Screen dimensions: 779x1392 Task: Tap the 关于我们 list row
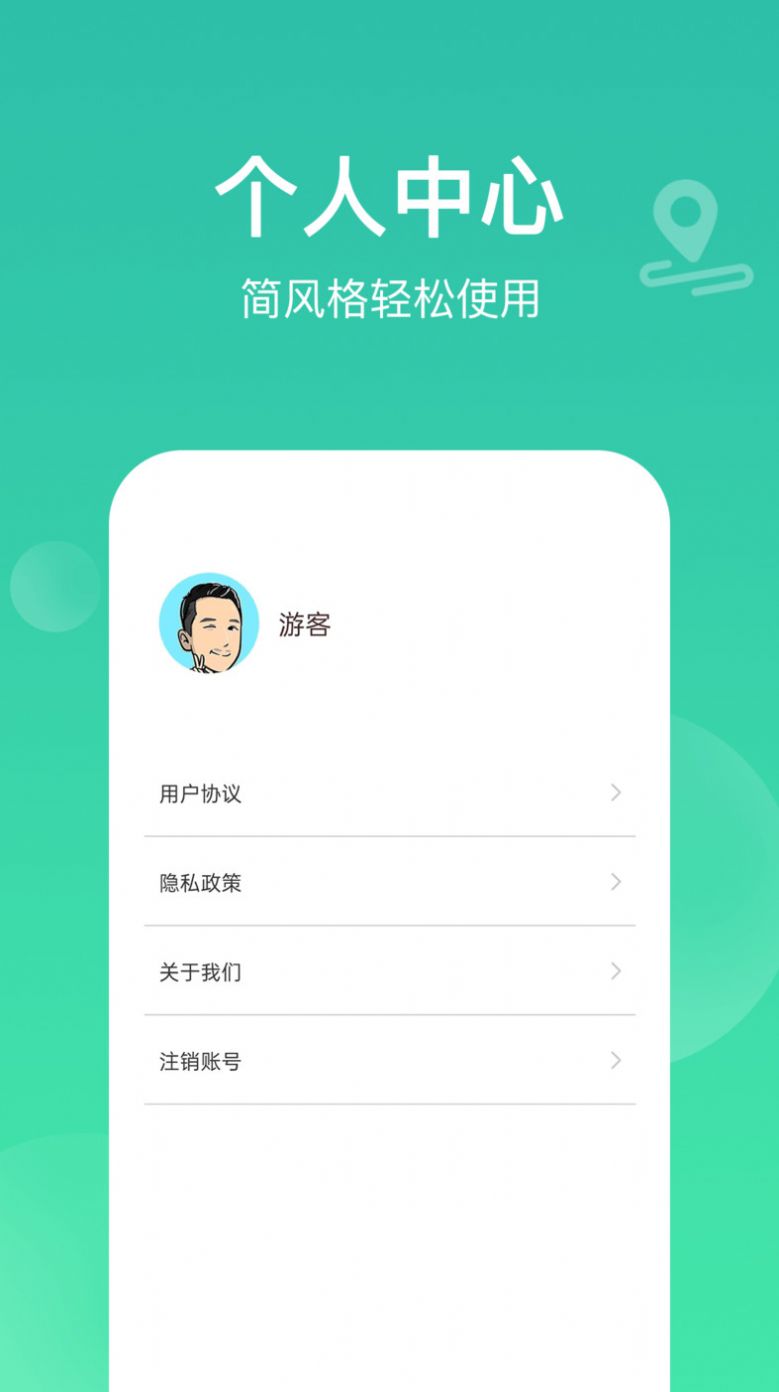pos(389,971)
